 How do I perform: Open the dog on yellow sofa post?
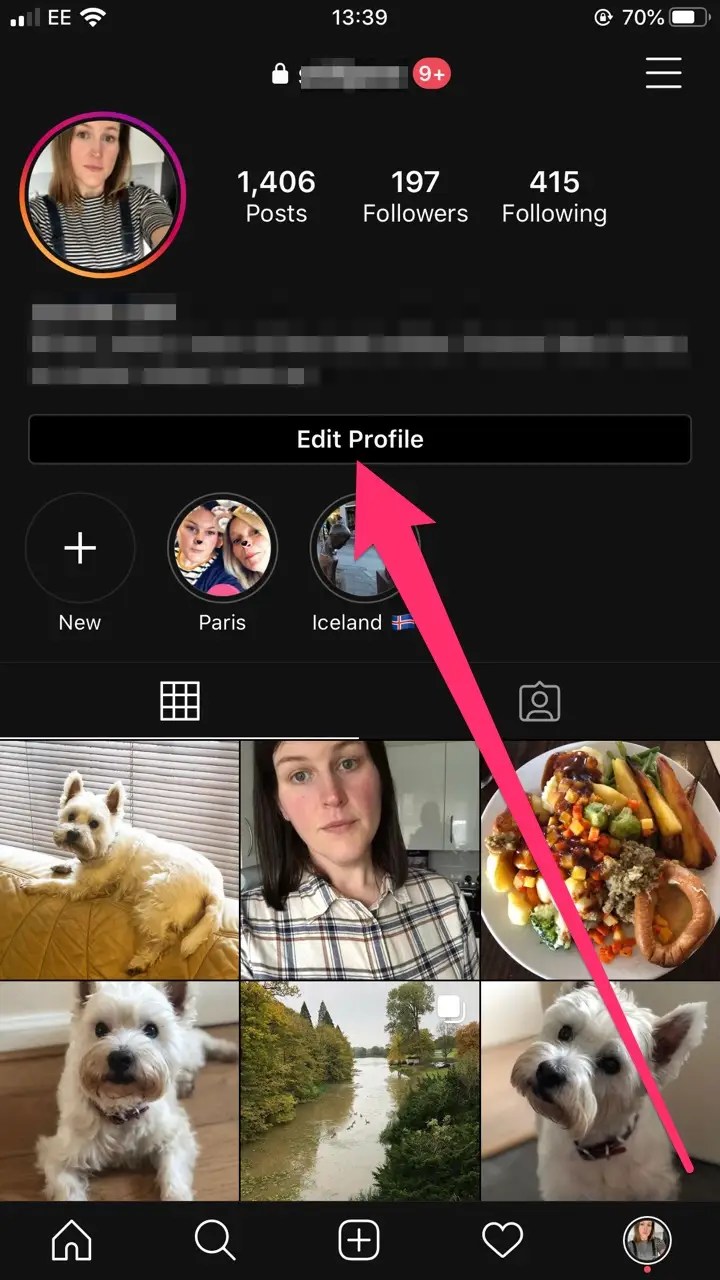click(x=119, y=860)
